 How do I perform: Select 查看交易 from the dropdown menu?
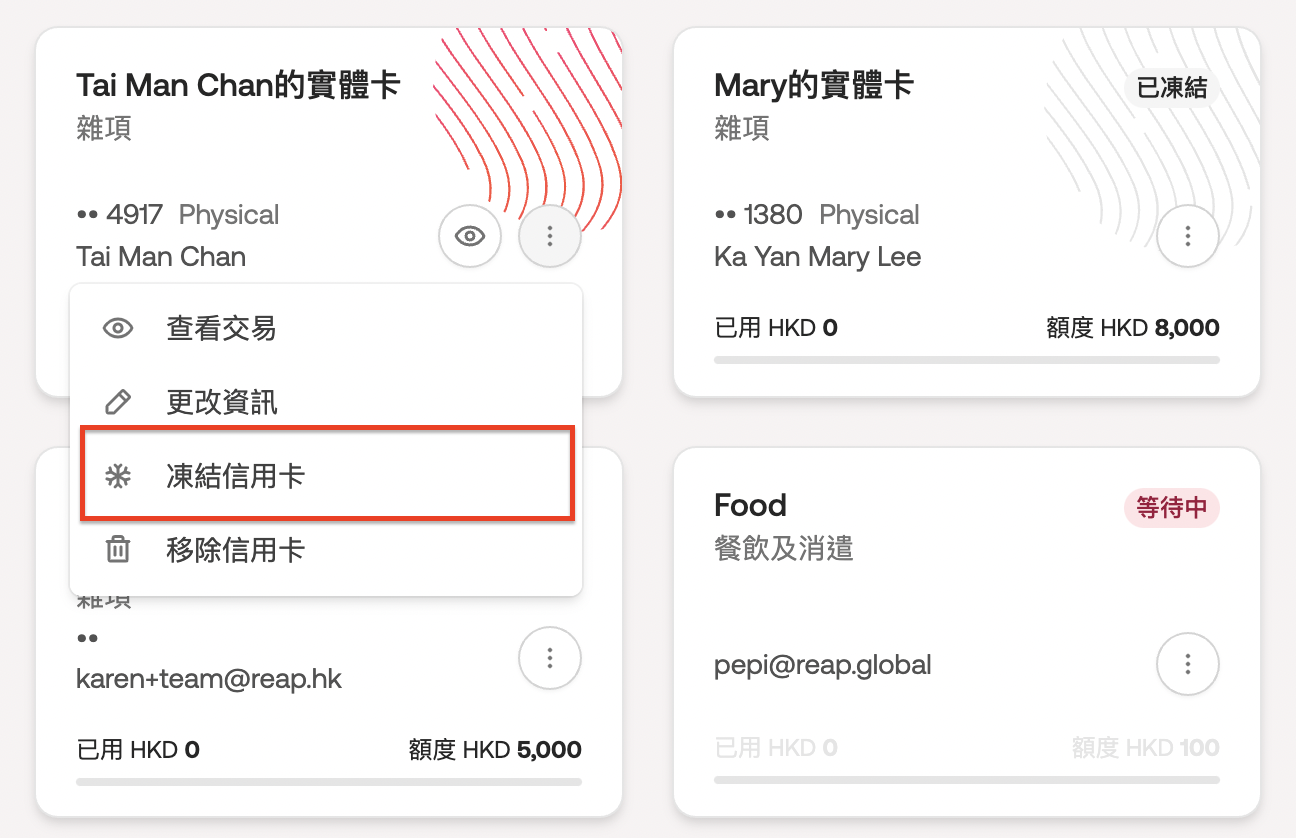click(221, 329)
